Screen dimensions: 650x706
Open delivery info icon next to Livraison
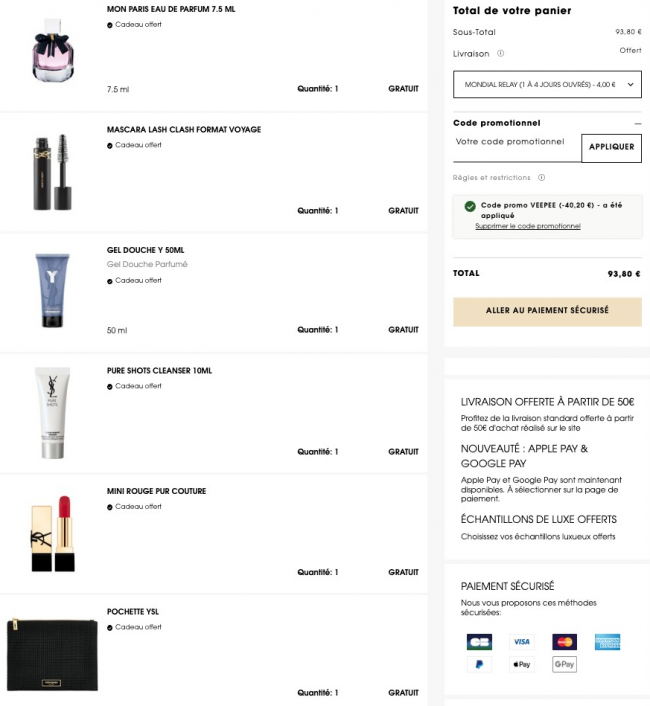(x=501, y=54)
